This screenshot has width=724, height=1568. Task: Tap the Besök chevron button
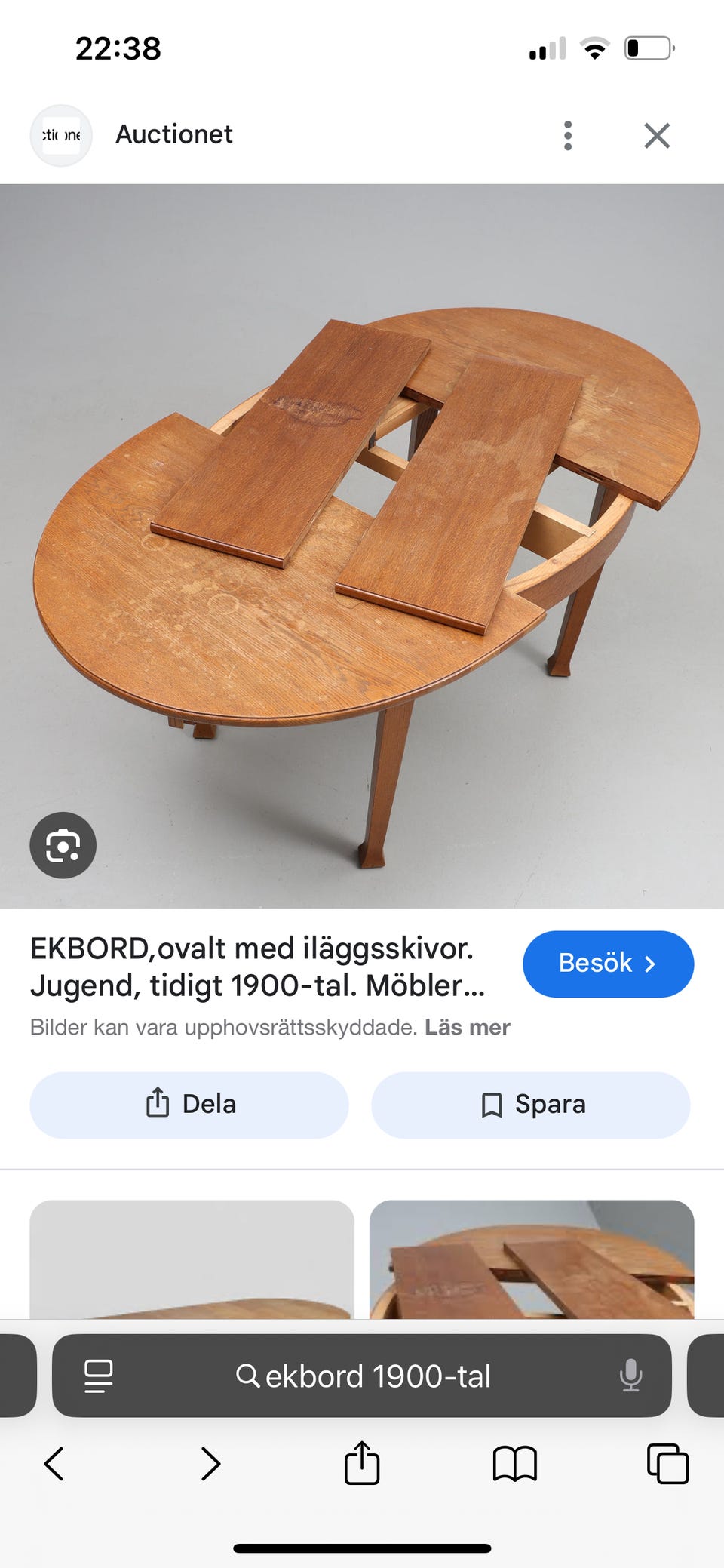pyautogui.click(x=651, y=964)
